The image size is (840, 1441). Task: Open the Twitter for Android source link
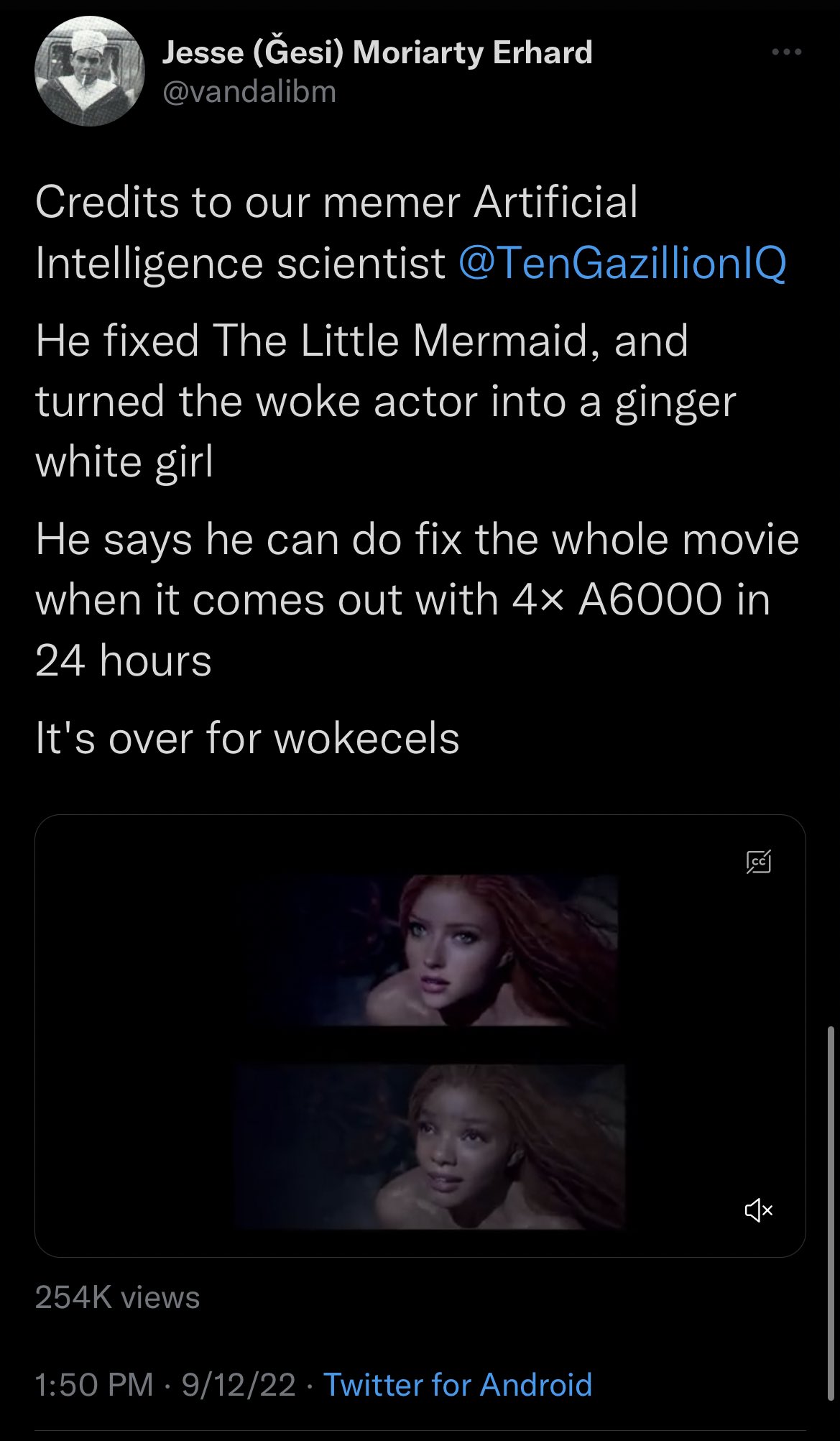tap(457, 1384)
